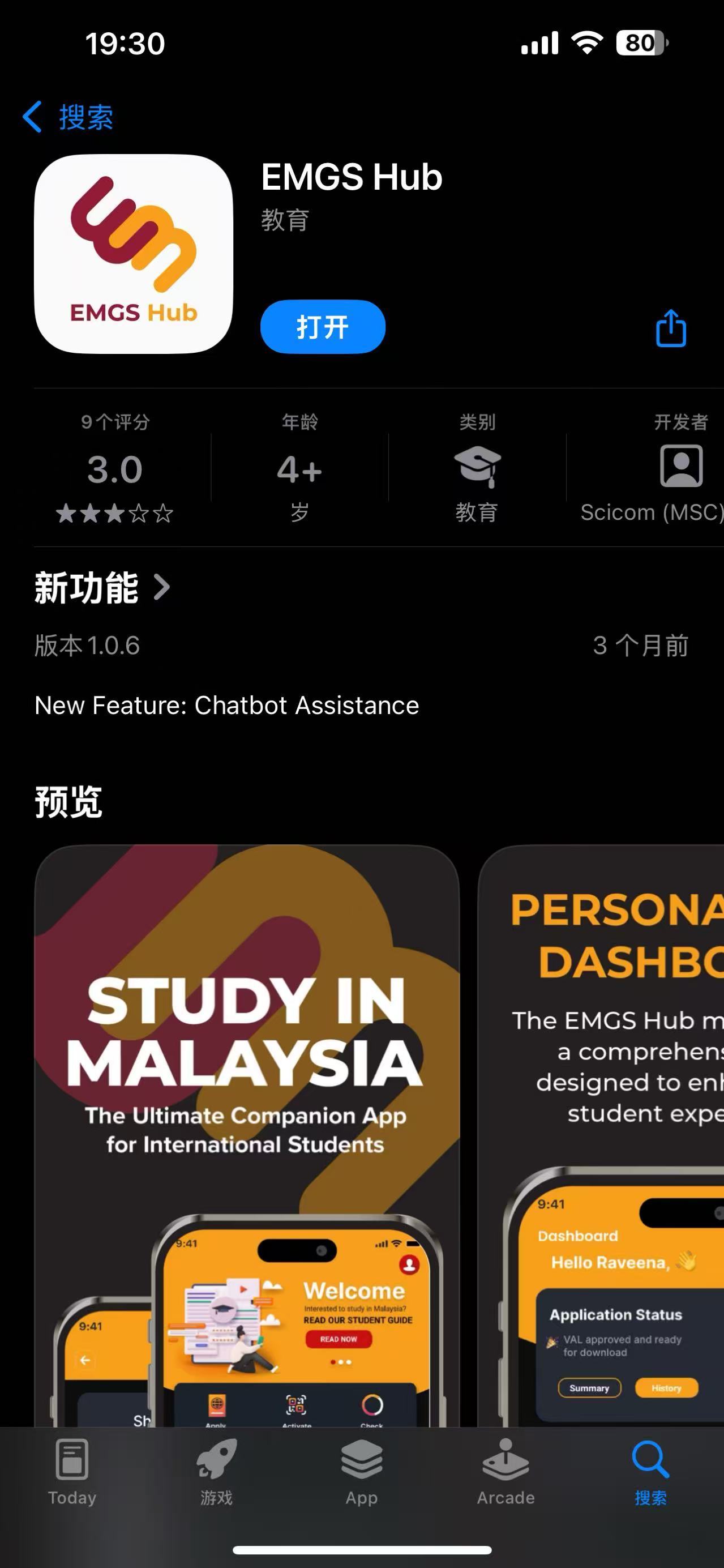Select the 搜索 tab in bottom bar
Image resolution: width=724 pixels, height=1568 pixels.
pyautogui.click(x=650, y=1472)
